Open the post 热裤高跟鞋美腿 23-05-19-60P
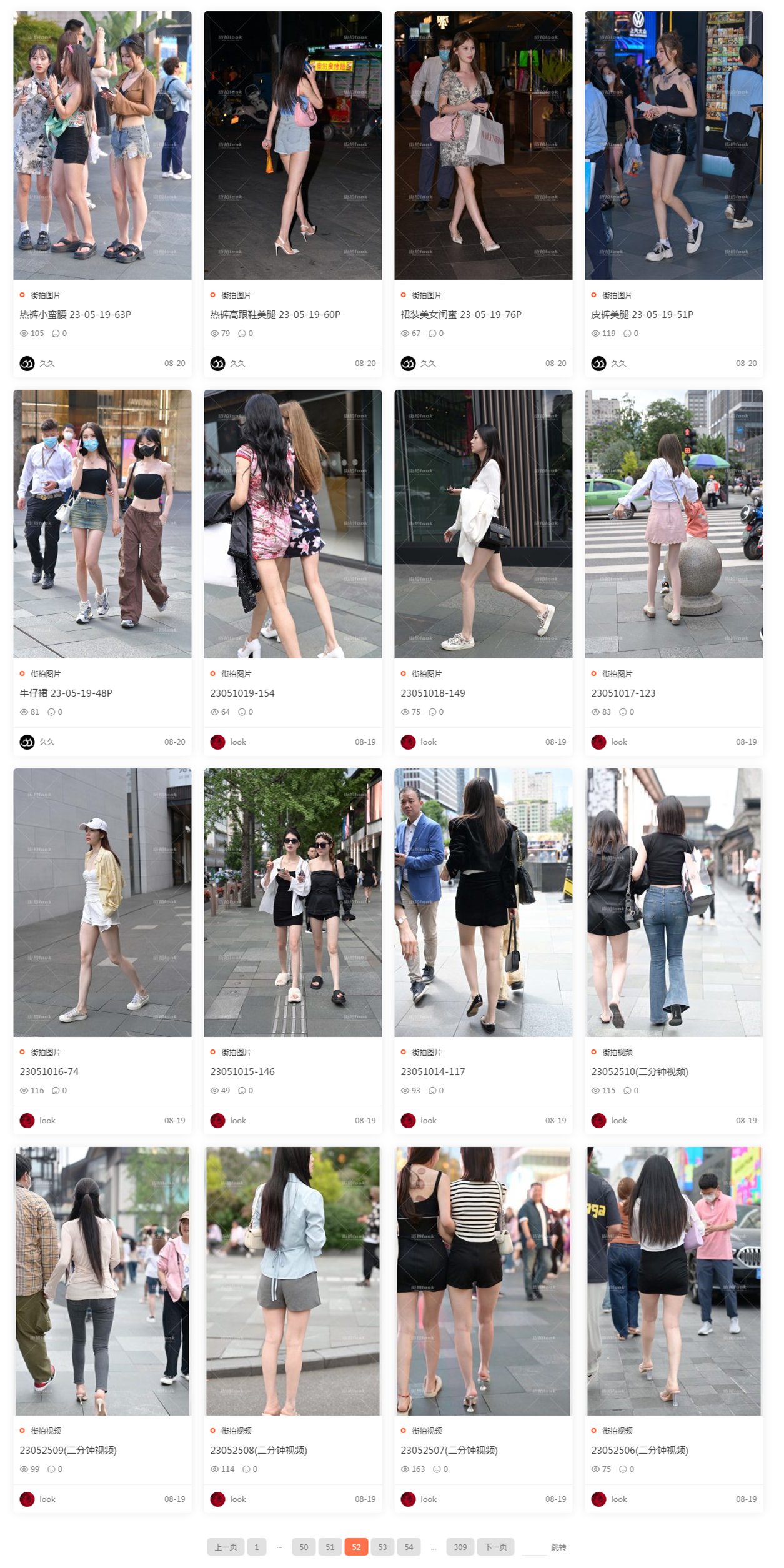This screenshot has height=1568, width=784. [x=275, y=314]
